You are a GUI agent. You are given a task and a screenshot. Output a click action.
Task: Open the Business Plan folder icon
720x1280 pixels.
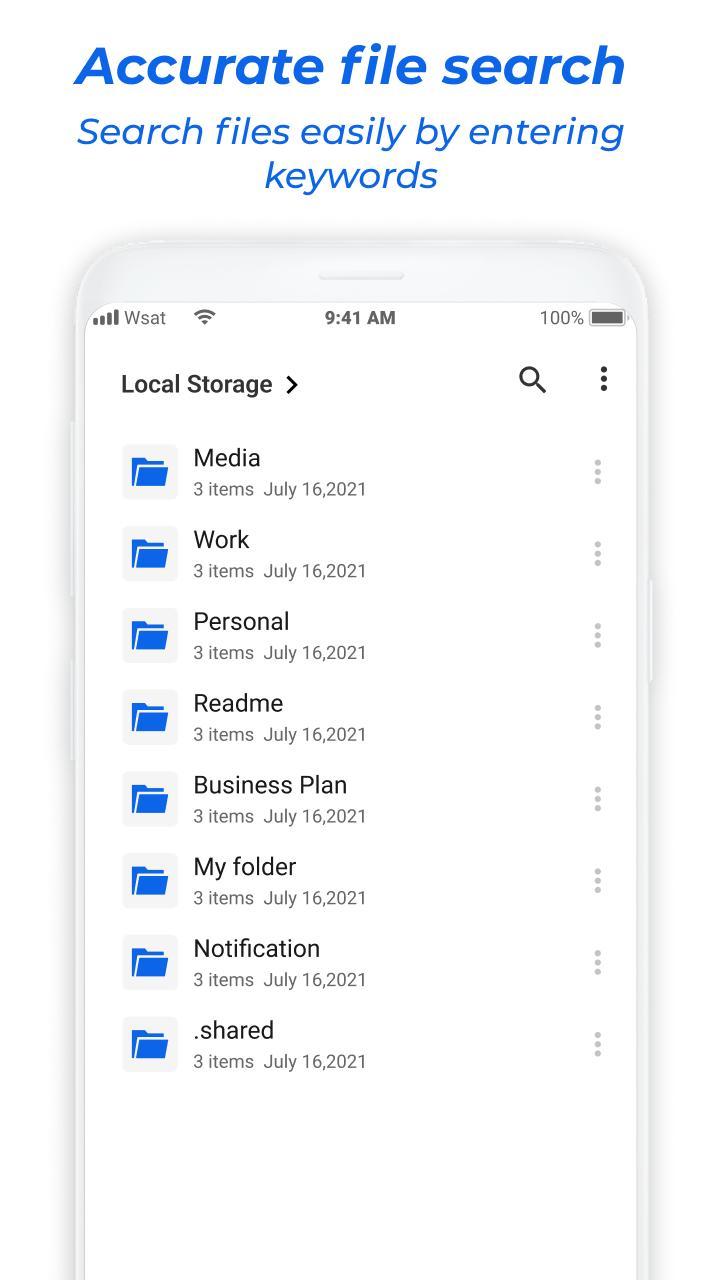click(x=150, y=799)
